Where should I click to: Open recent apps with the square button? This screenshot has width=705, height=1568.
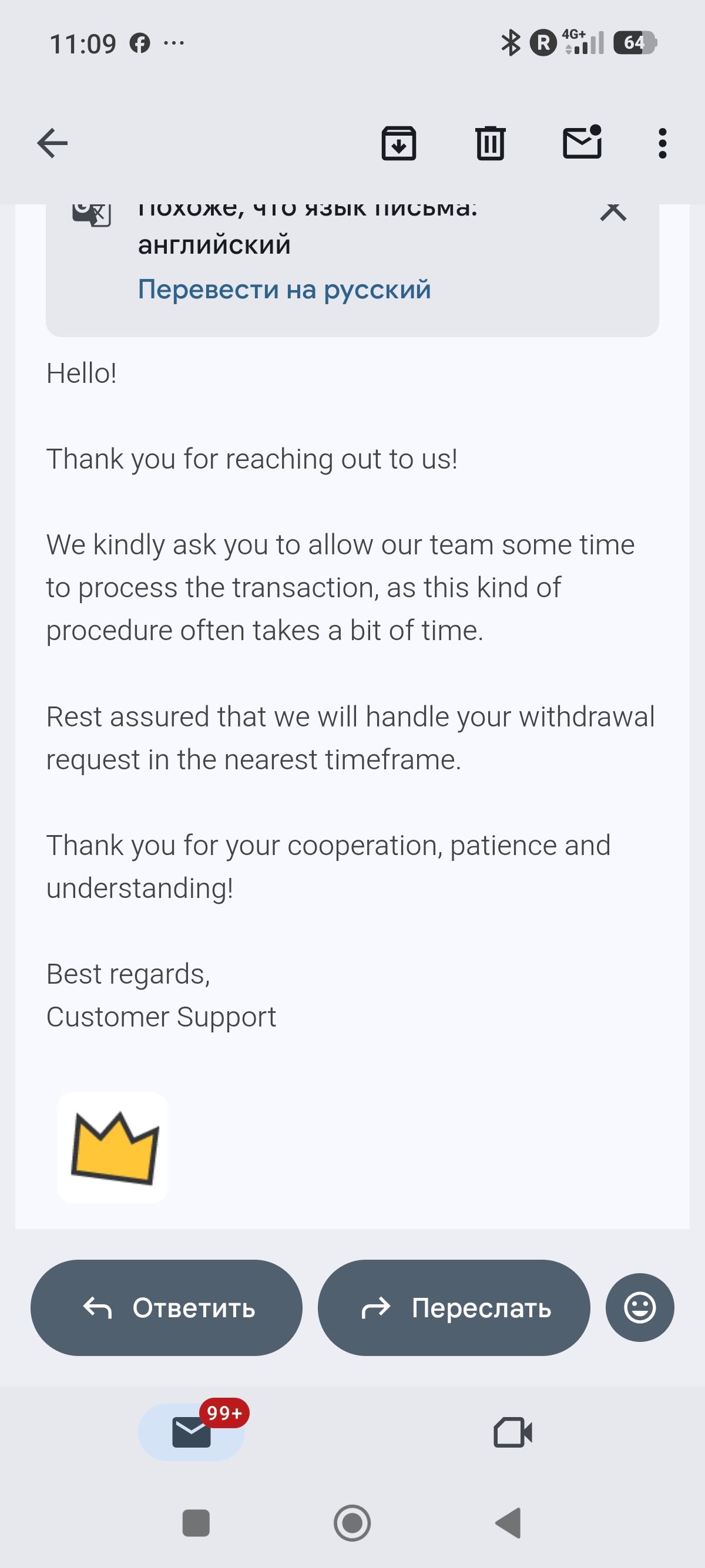[x=196, y=1523]
